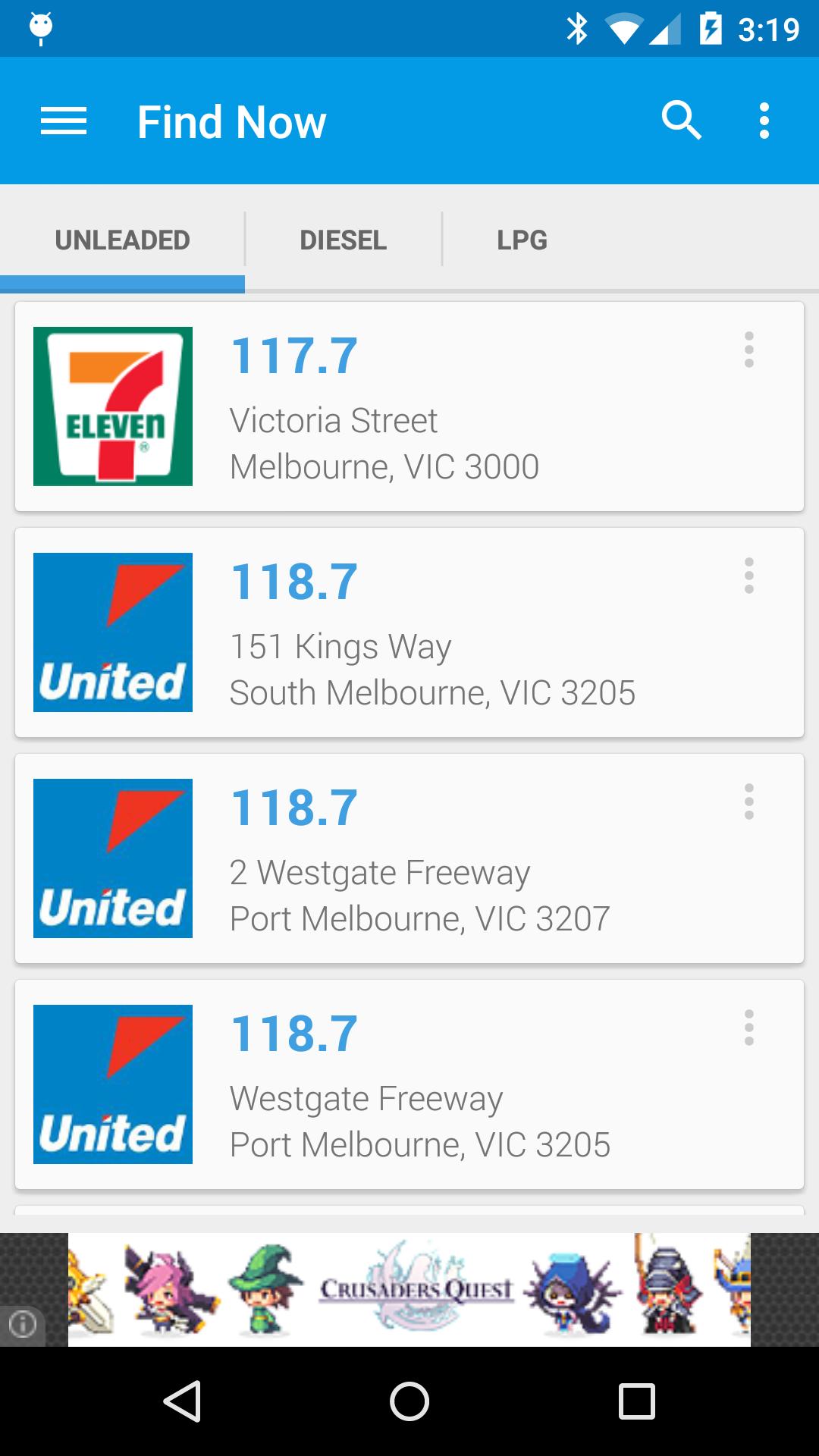Image resolution: width=819 pixels, height=1456 pixels.
Task: Open options for the Victoria Street station
Action: [750, 350]
